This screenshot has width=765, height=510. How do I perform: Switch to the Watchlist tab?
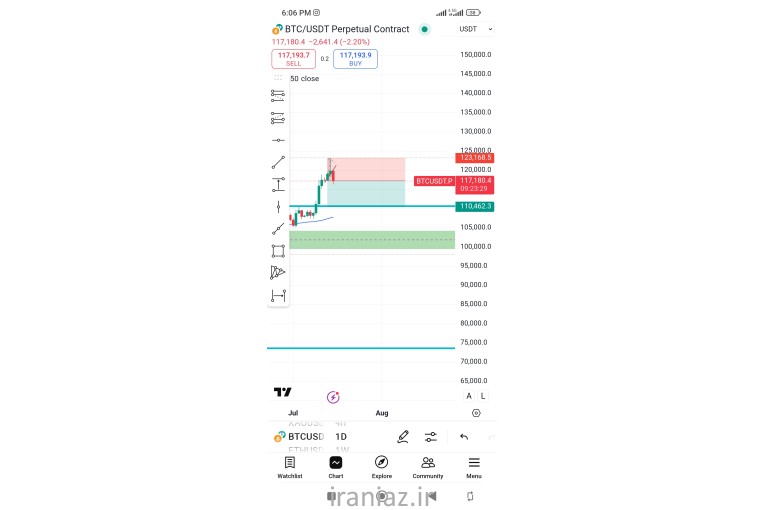(290, 467)
